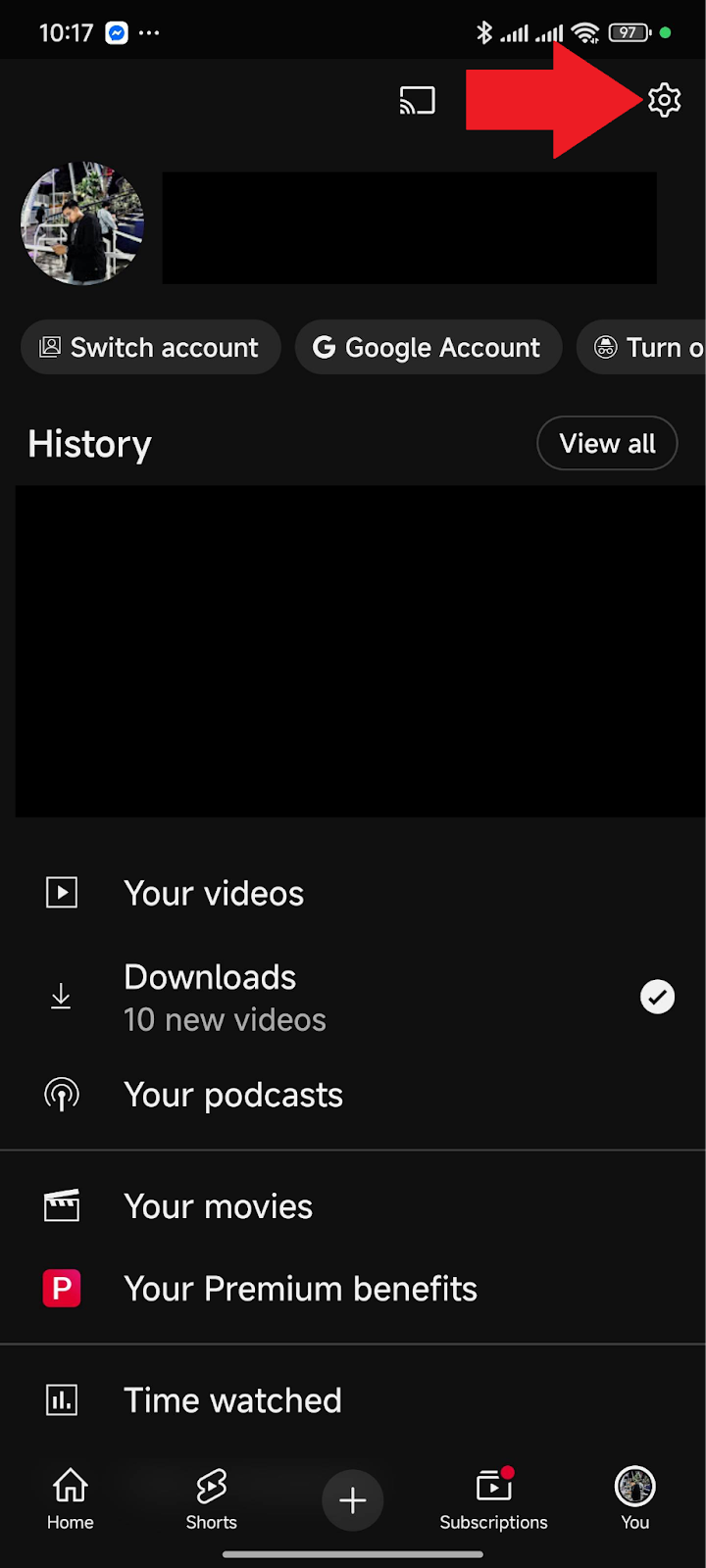Open the Google Account chip
This screenshot has width=706, height=1568.
[x=429, y=347]
